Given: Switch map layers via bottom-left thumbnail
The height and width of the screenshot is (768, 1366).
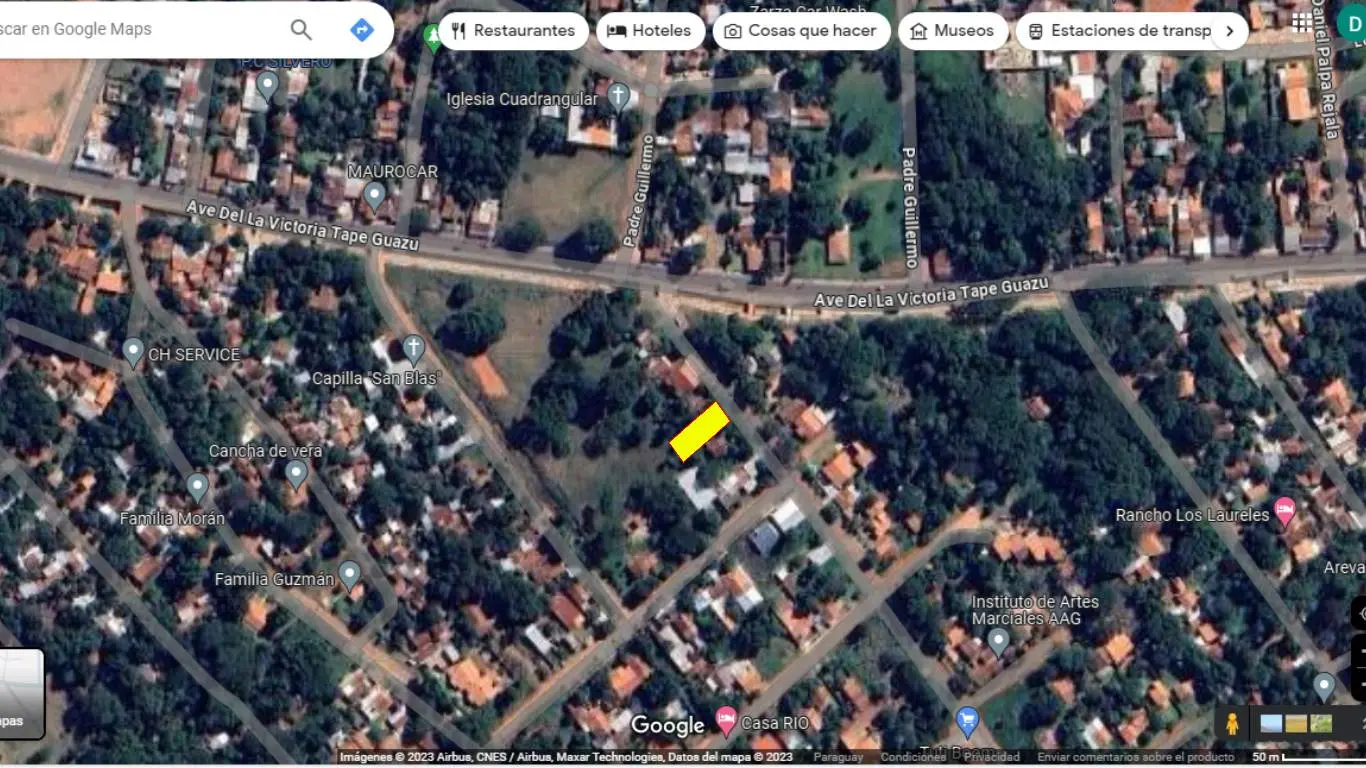Looking at the screenshot, I should [x=20, y=693].
